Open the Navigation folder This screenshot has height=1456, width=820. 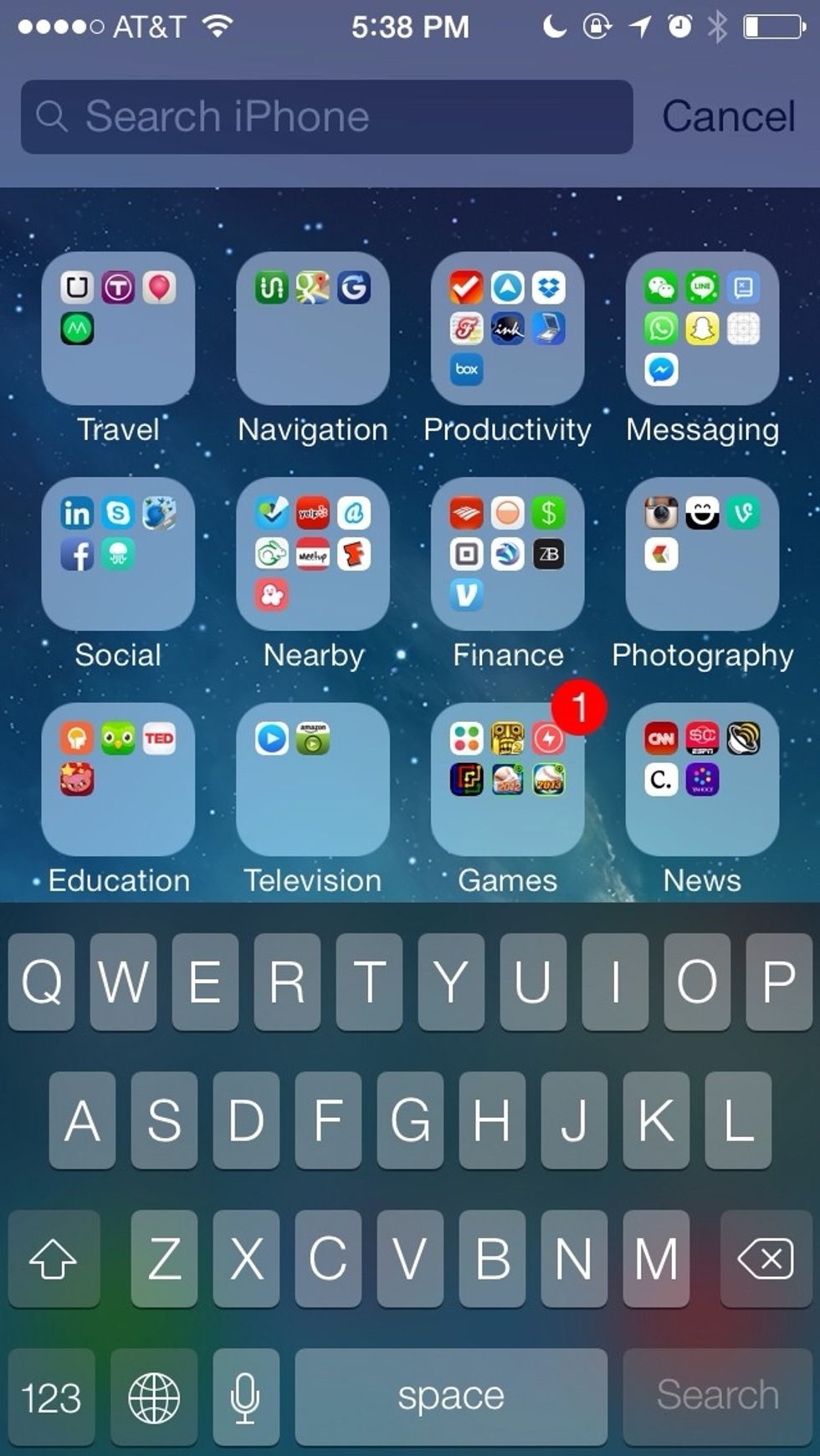tap(312, 329)
